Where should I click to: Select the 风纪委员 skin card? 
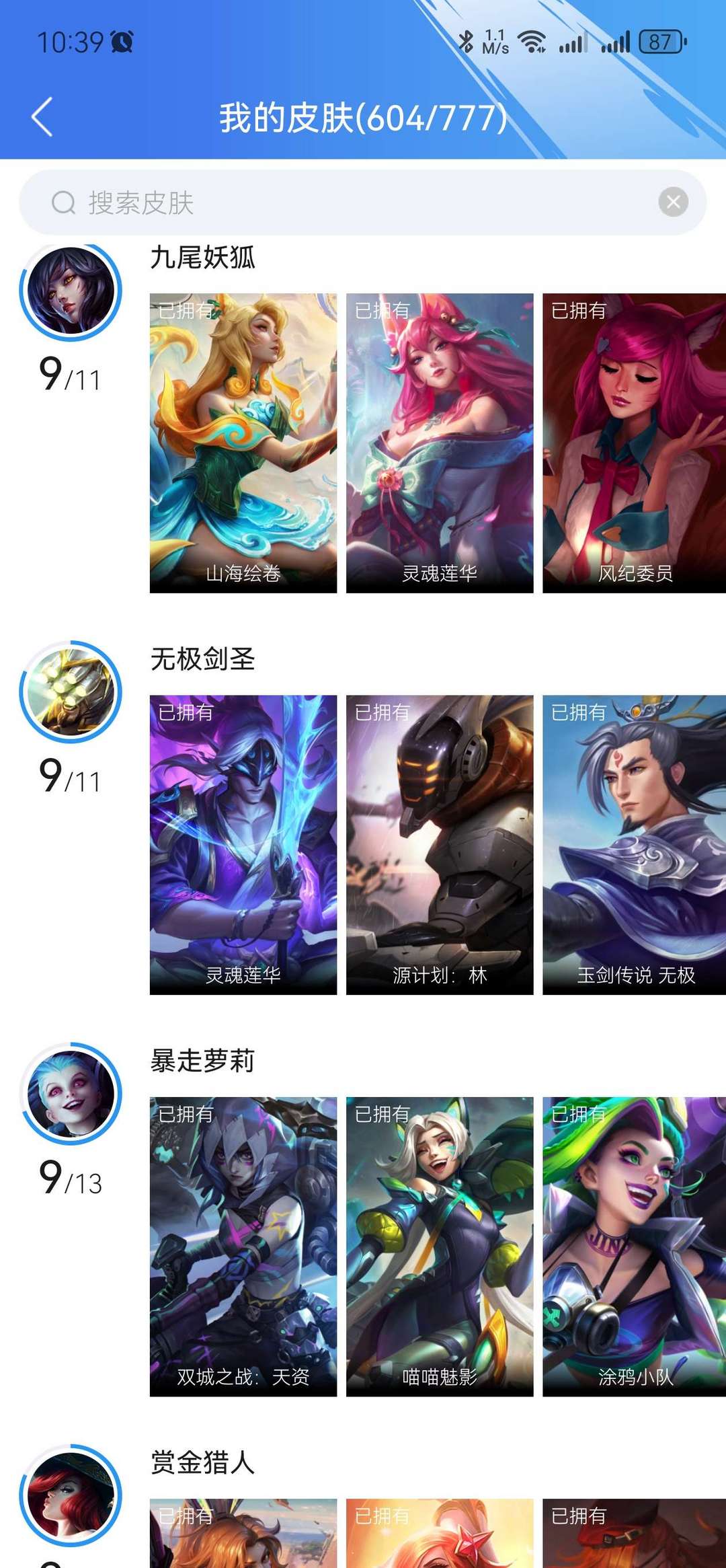[x=635, y=443]
